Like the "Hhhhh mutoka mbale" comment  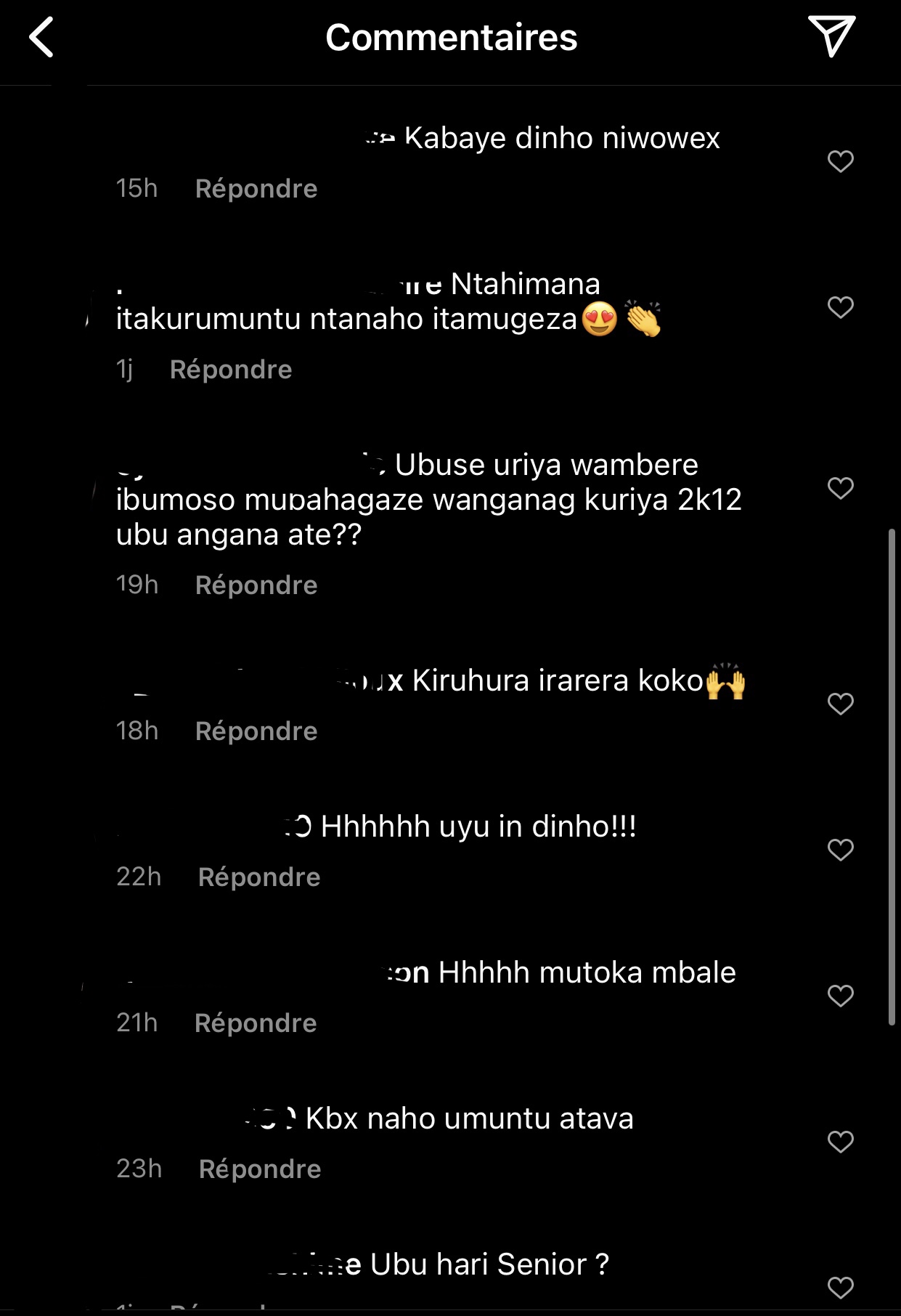pyautogui.click(x=840, y=996)
